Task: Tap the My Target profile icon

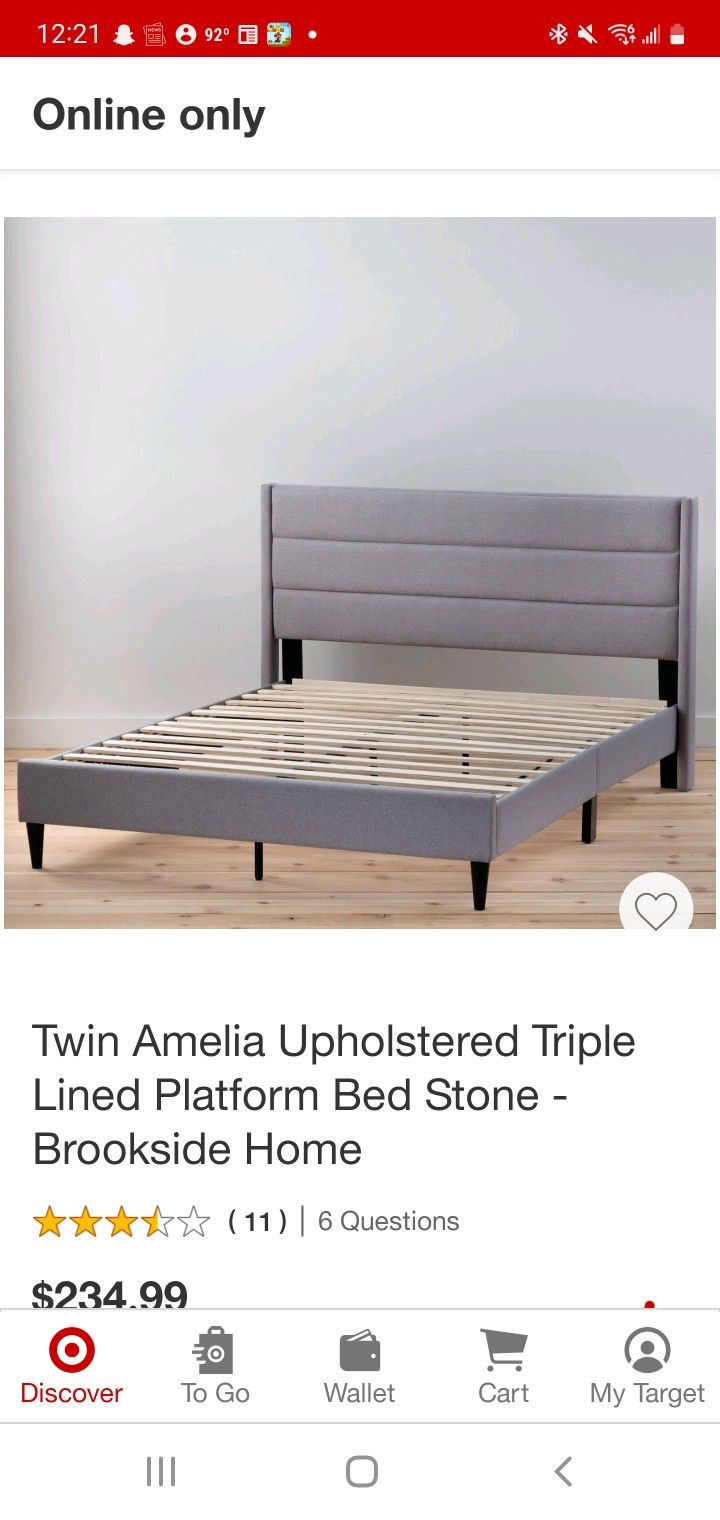Action: click(647, 1358)
